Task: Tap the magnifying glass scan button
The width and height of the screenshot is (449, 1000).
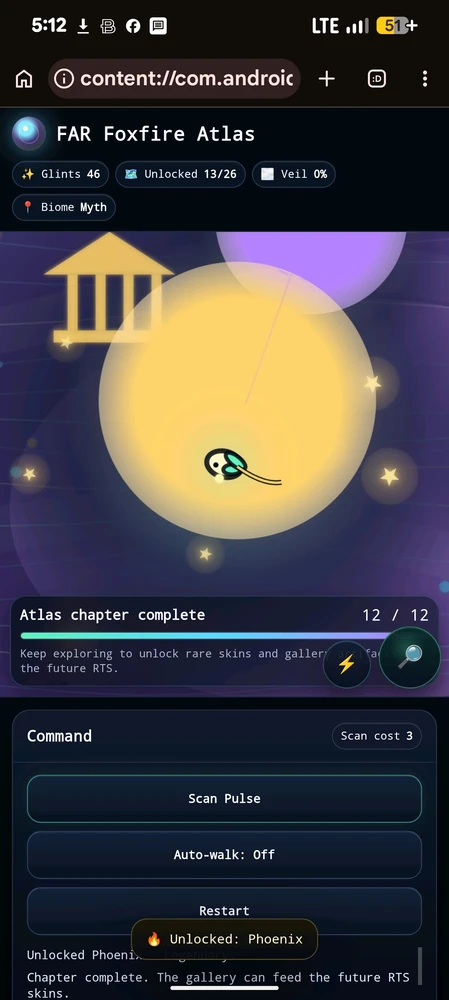Action: pos(410,657)
